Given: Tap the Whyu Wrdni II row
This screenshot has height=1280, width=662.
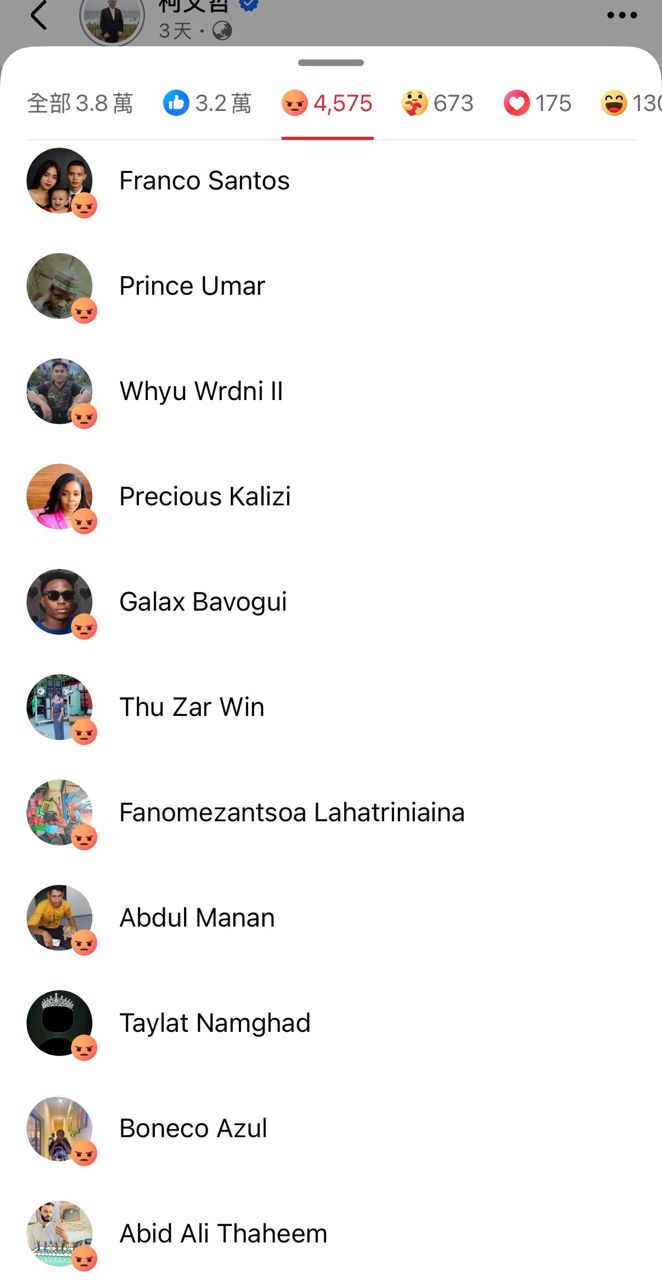Looking at the screenshot, I should click(201, 391).
